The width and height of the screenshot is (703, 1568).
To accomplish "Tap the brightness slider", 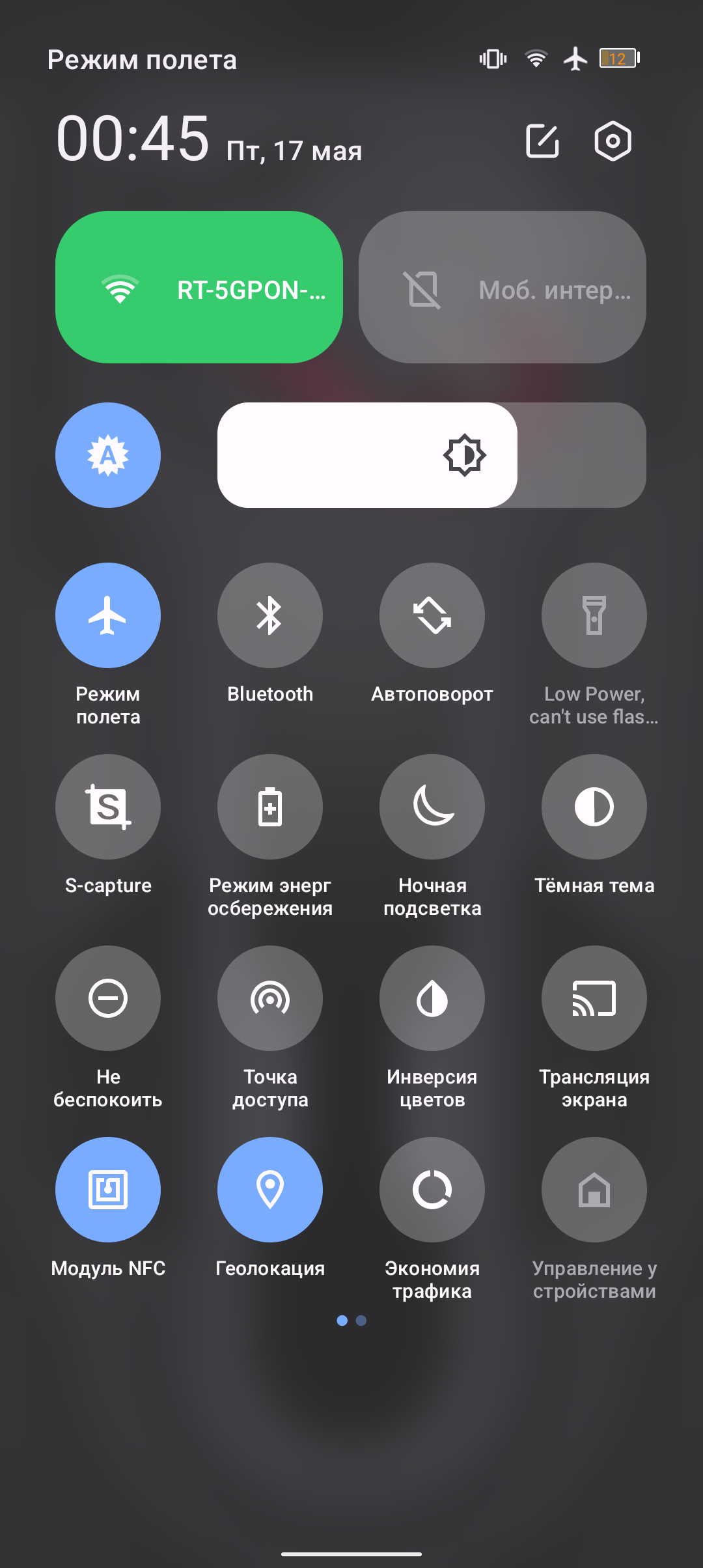I will 432,455.
